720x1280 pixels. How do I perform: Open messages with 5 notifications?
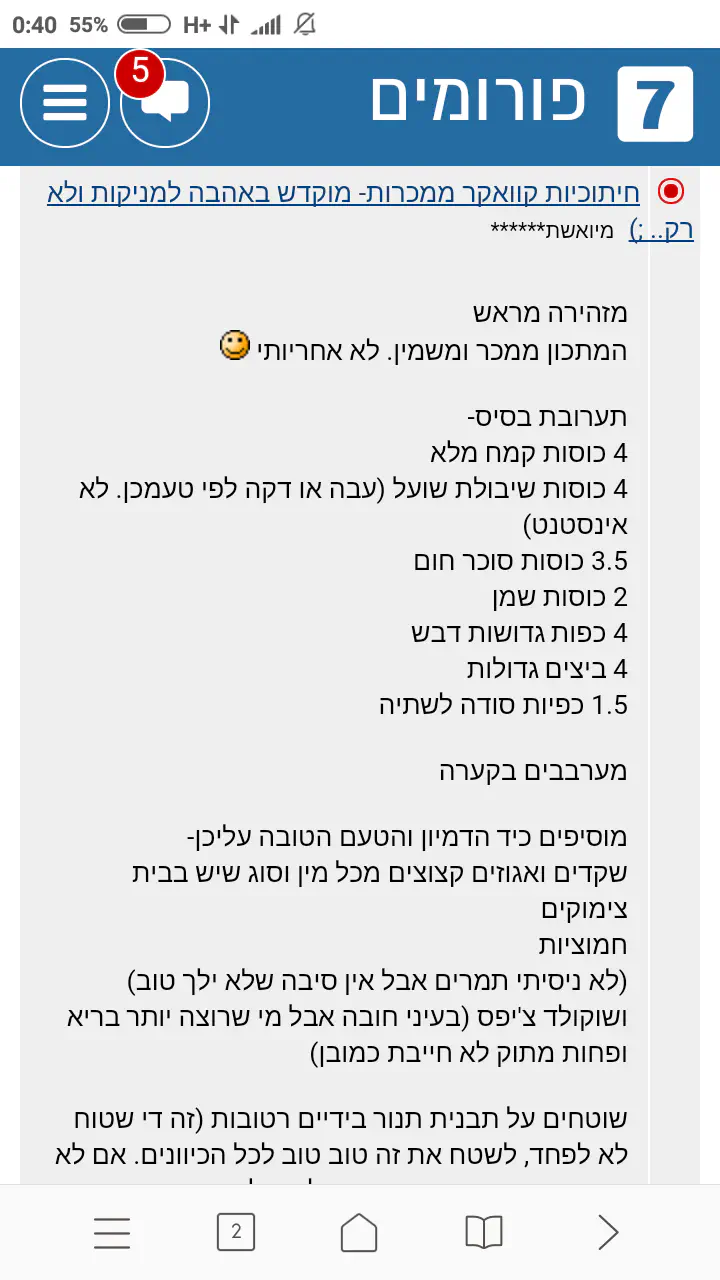[x=164, y=102]
